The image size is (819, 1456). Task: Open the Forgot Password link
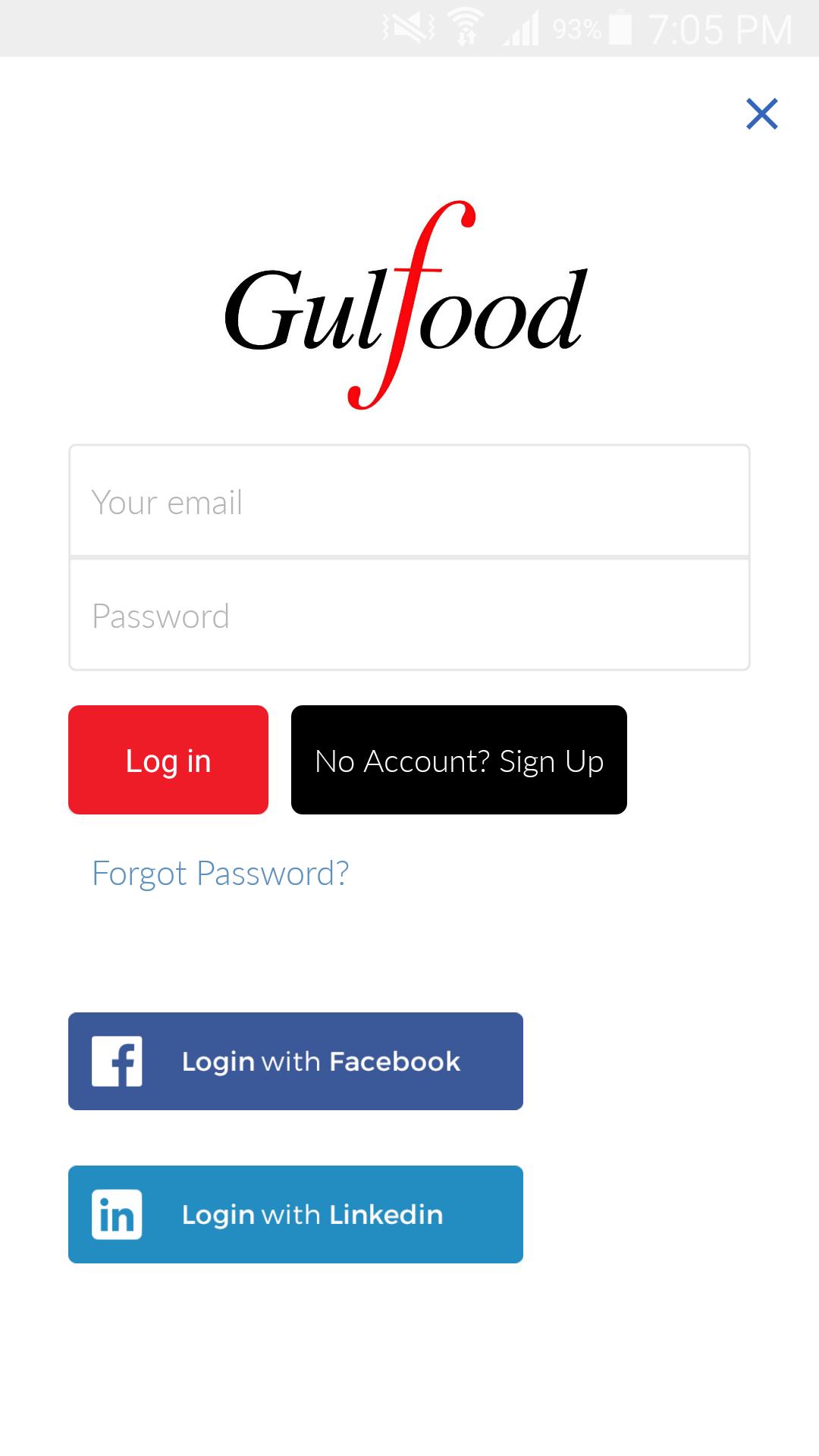click(x=220, y=874)
